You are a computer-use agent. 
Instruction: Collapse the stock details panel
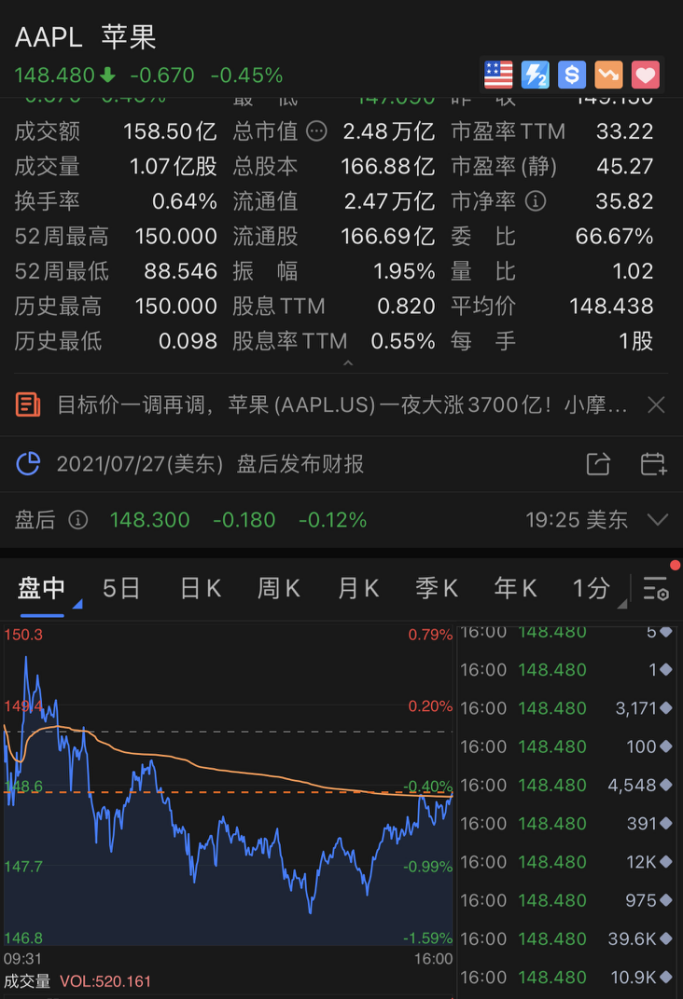[x=347, y=363]
